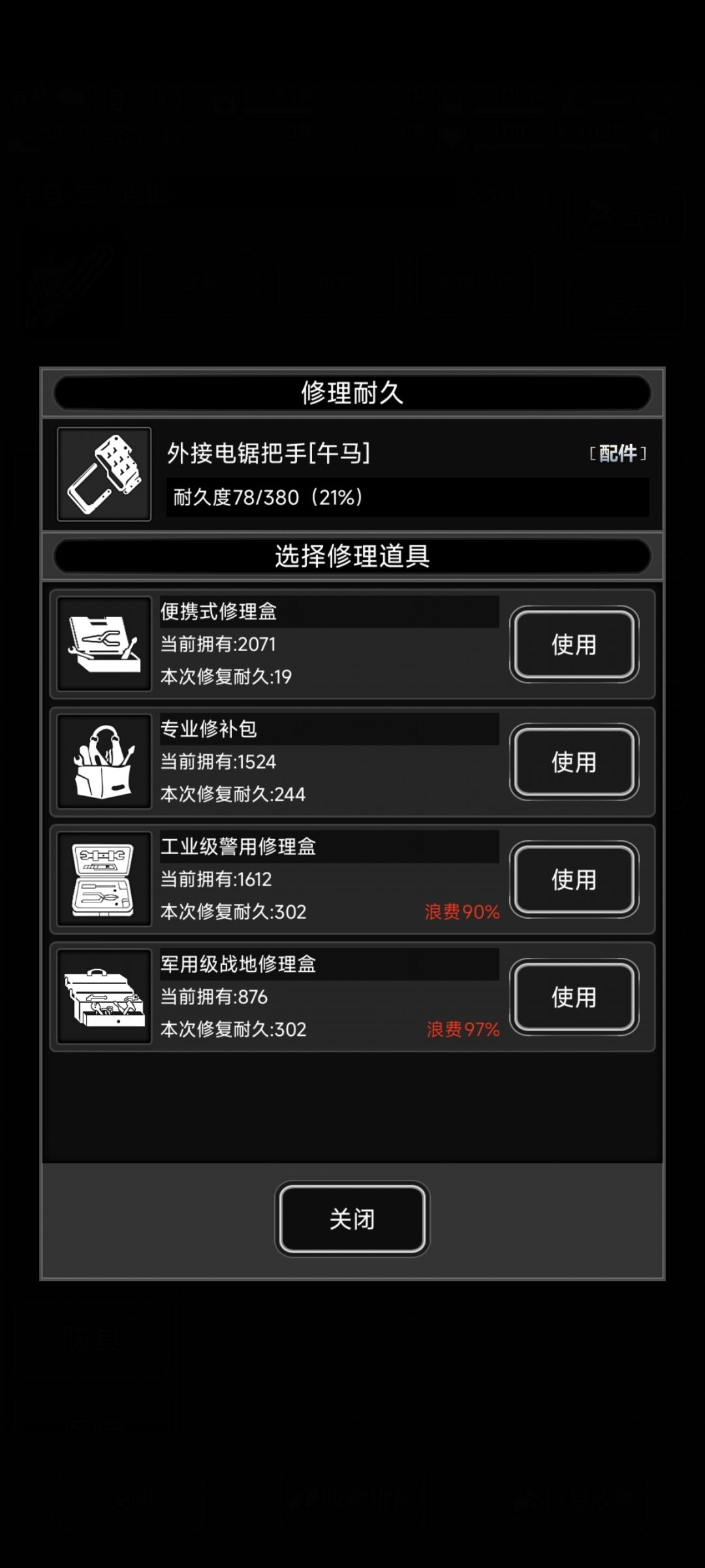Use the 专业修补包 repair item
705x1568 pixels.
coord(574,762)
